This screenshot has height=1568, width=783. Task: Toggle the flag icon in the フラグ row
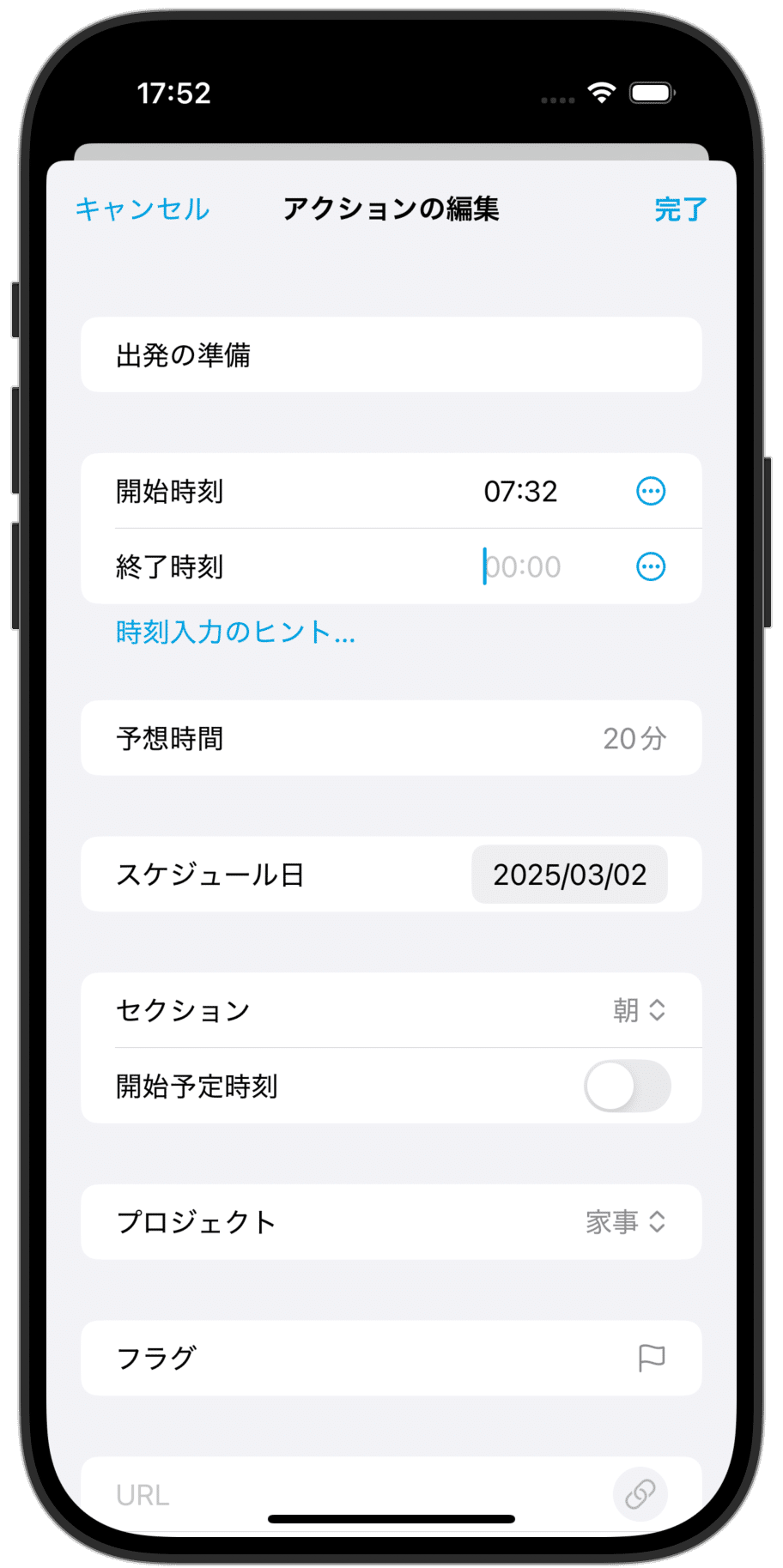point(652,1358)
